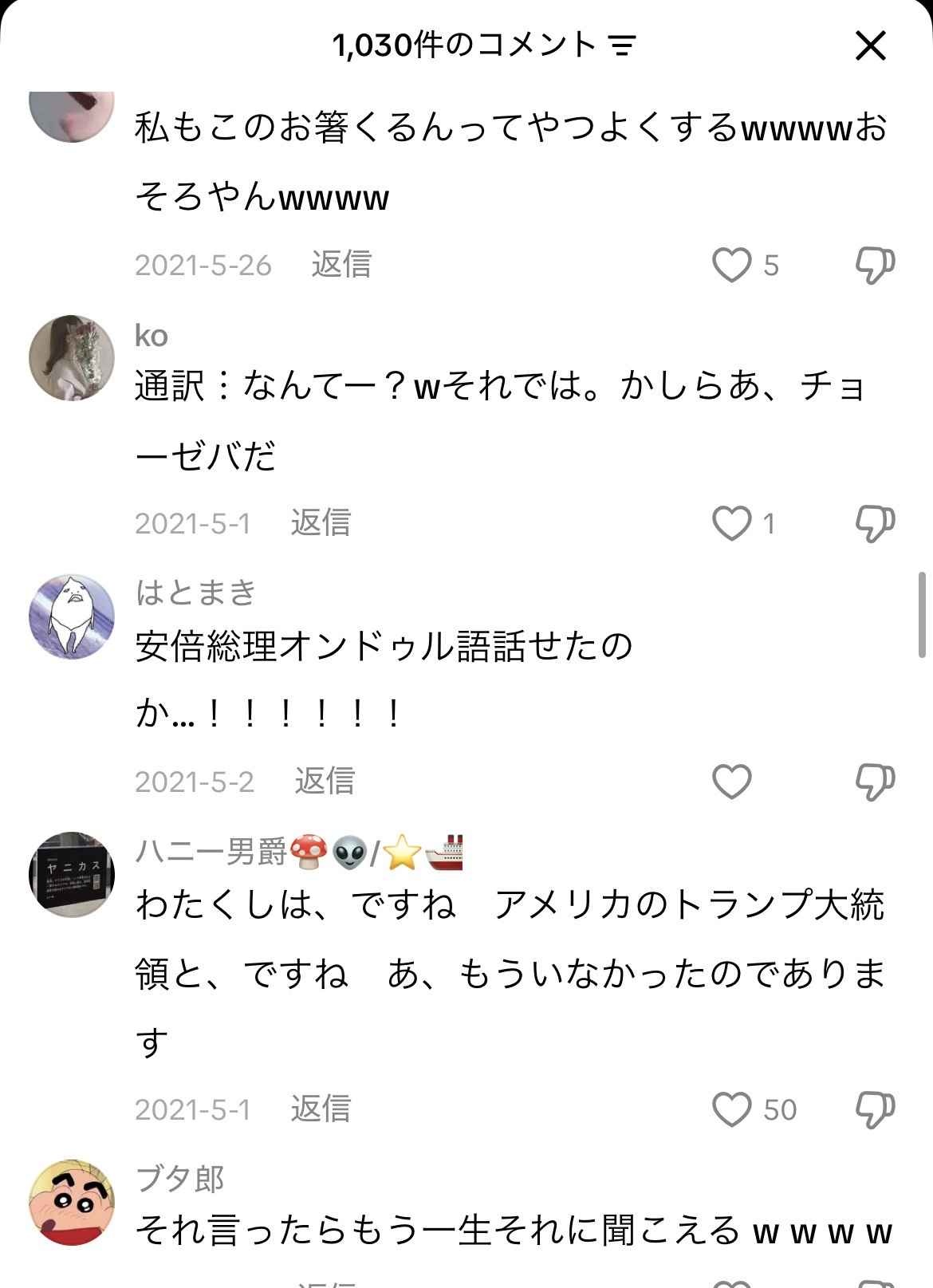Toggle like on the 2021-5-2 comment

[731, 783]
